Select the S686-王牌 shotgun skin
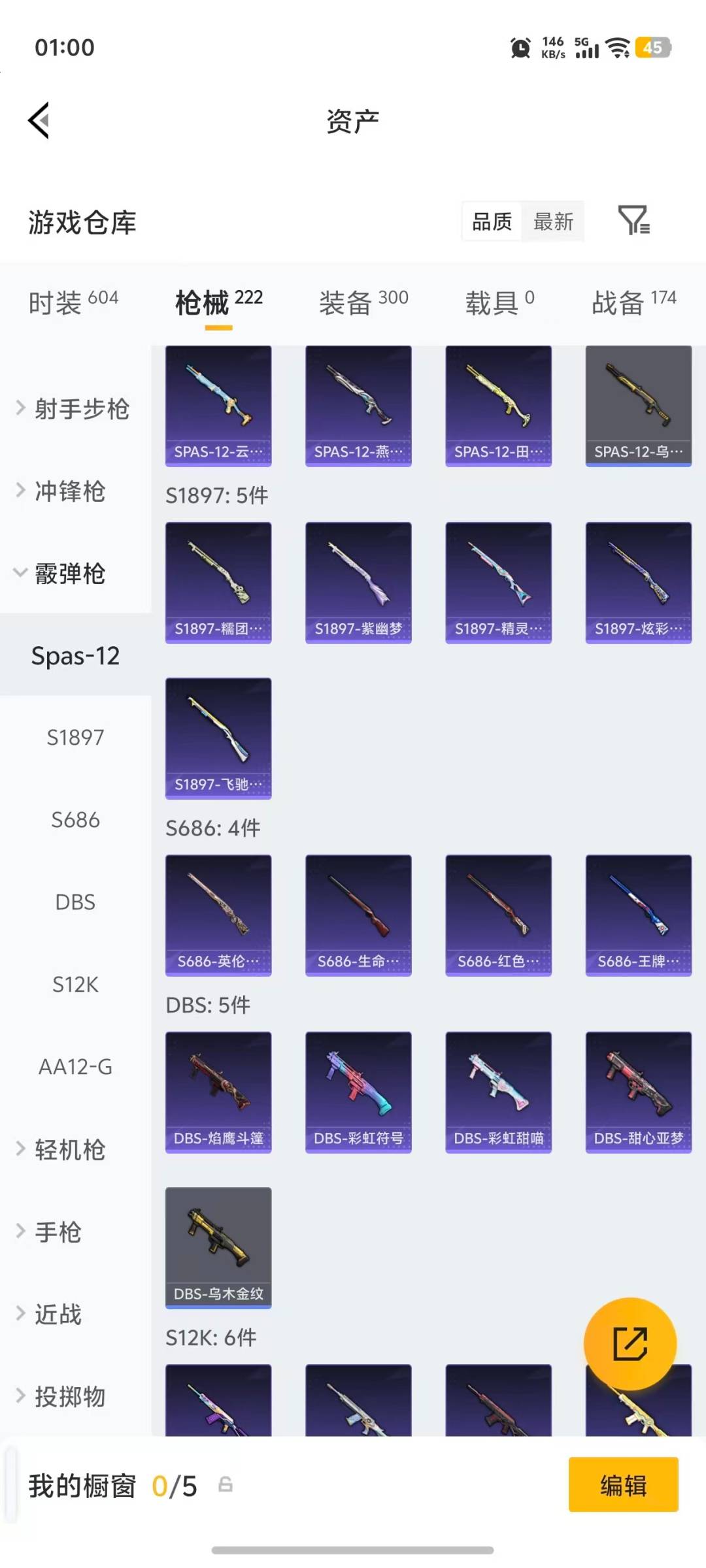Image resolution: width=706 pixels, height=1568 pixels. [638, 915]
